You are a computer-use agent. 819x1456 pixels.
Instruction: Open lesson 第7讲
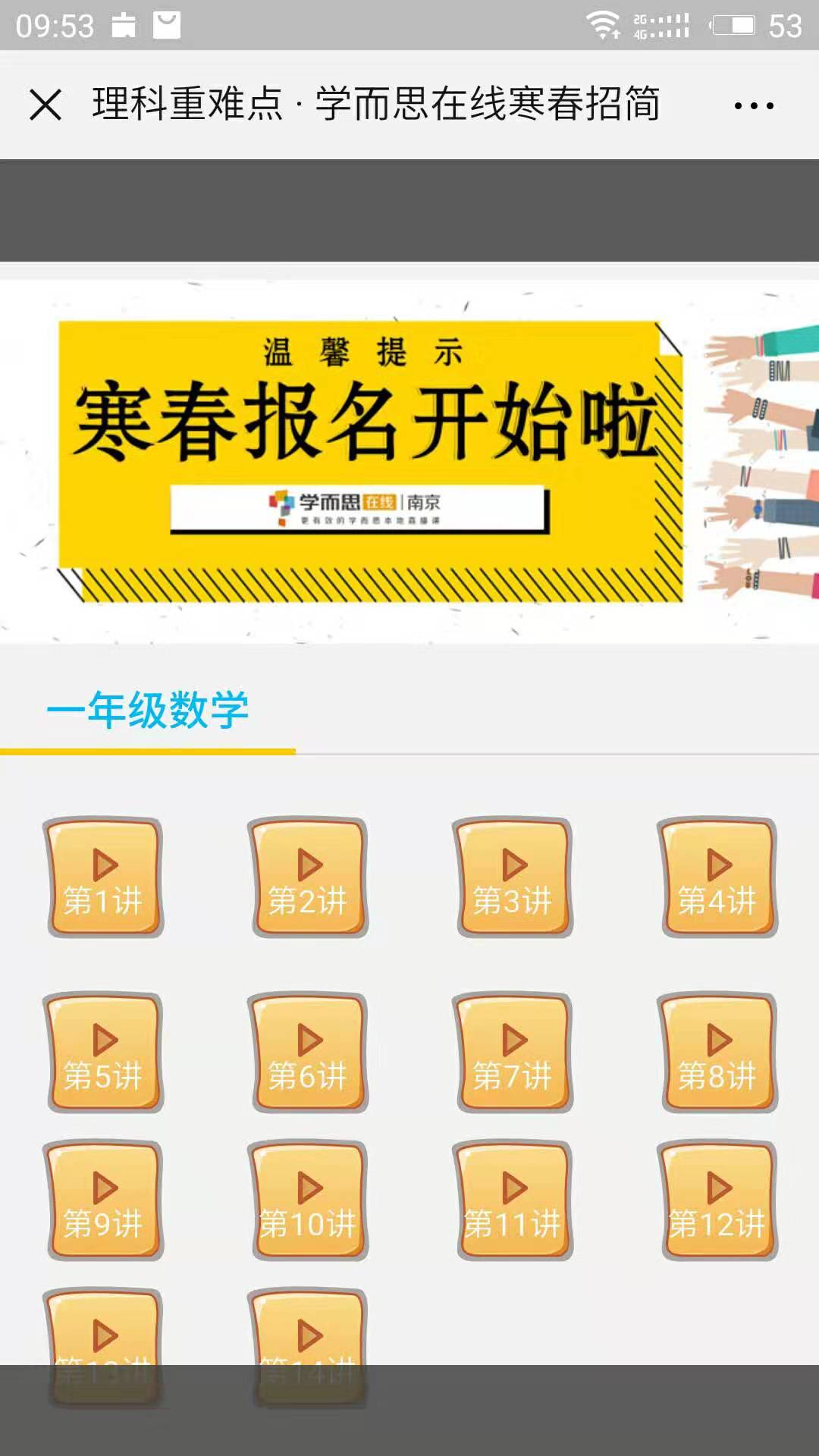point(513,1053)
